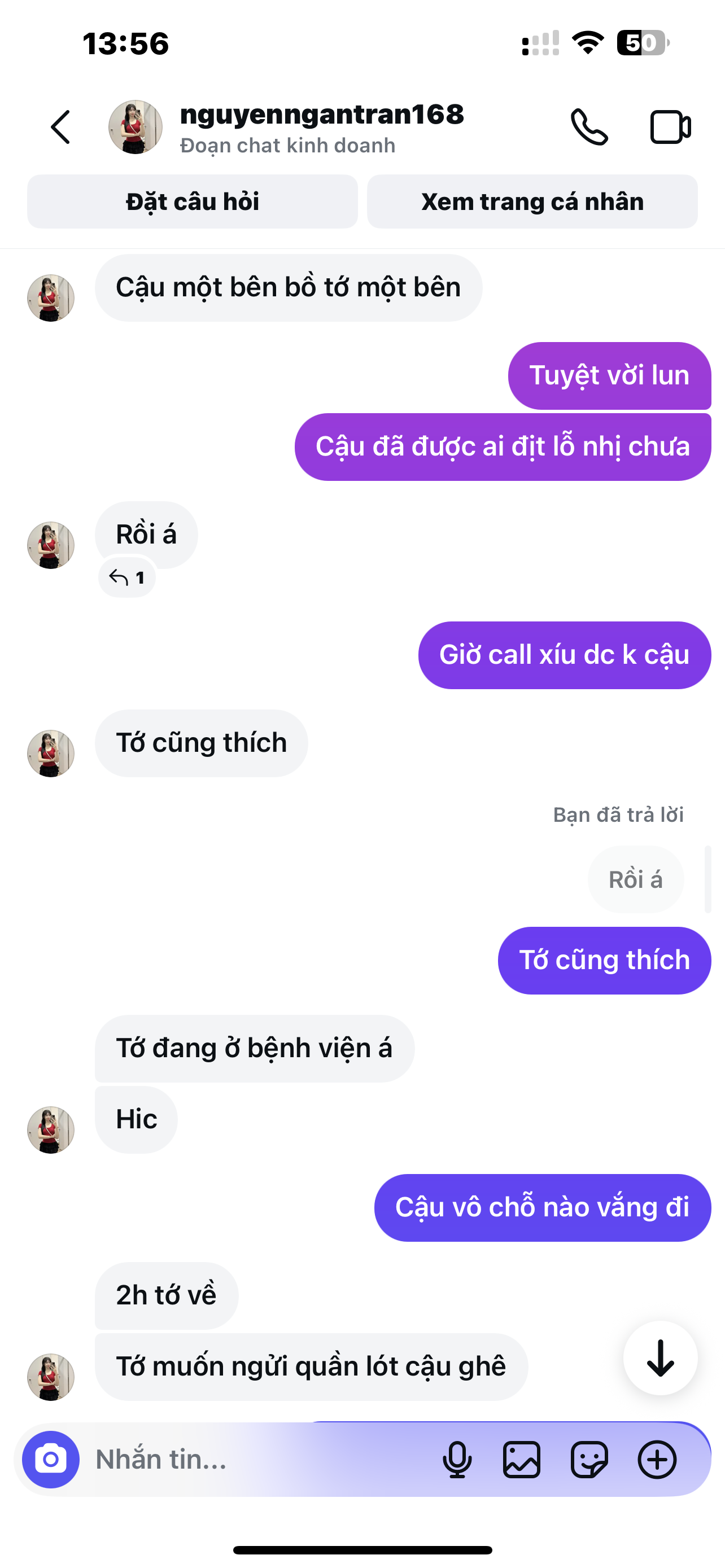Image resolution: width=725 pixels, height=1568 pixels.
Task: Open the nguyenngantran168 profile header
Action: tap(321, 127)
